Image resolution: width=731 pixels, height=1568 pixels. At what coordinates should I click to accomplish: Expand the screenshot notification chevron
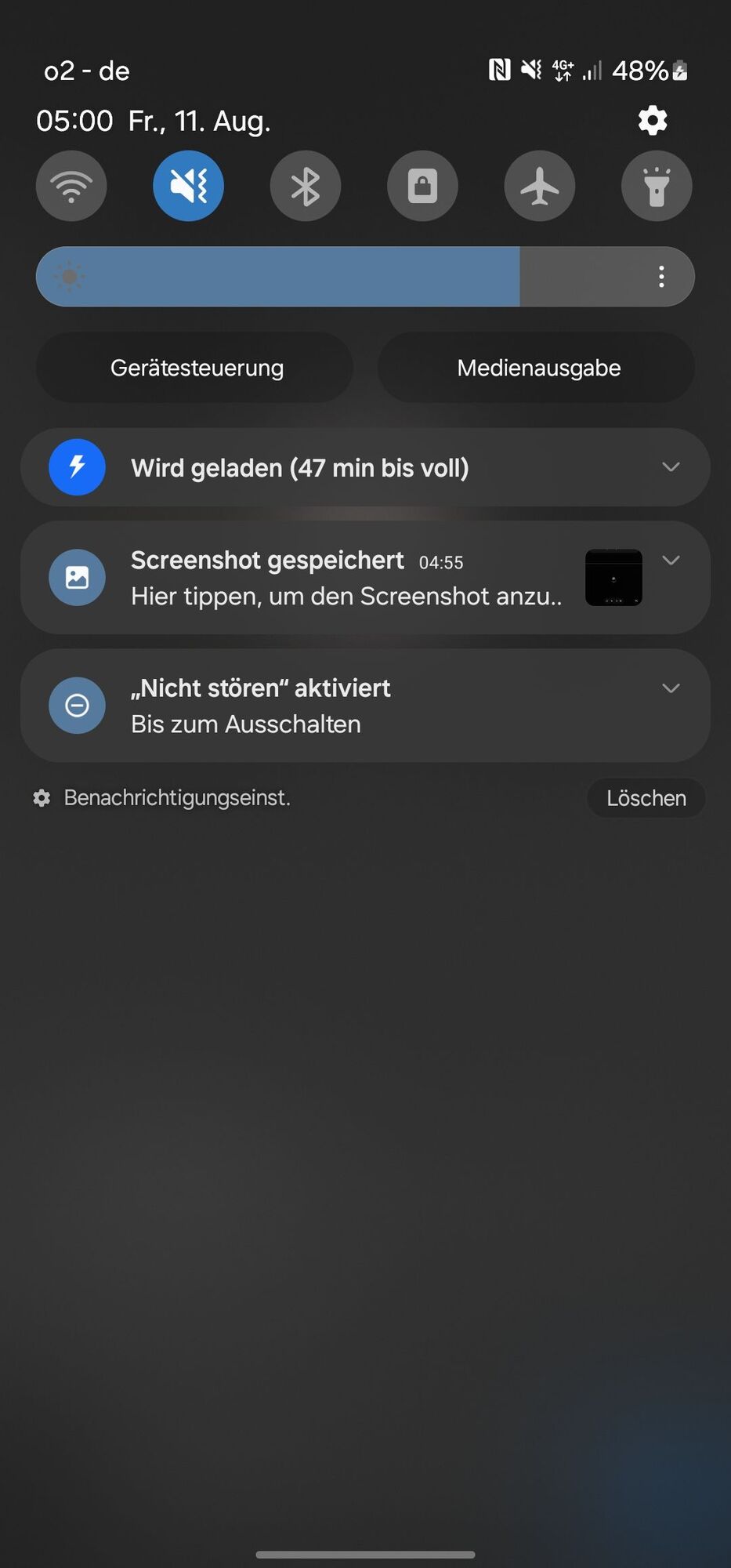(670, 560)
